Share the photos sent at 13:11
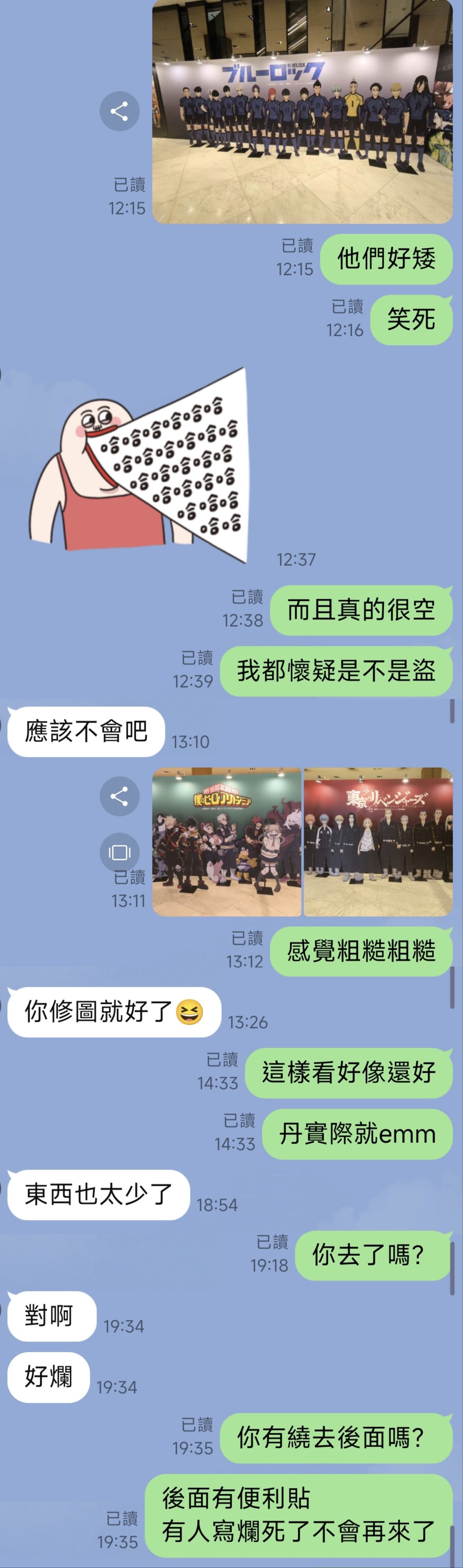 point(119,796)
